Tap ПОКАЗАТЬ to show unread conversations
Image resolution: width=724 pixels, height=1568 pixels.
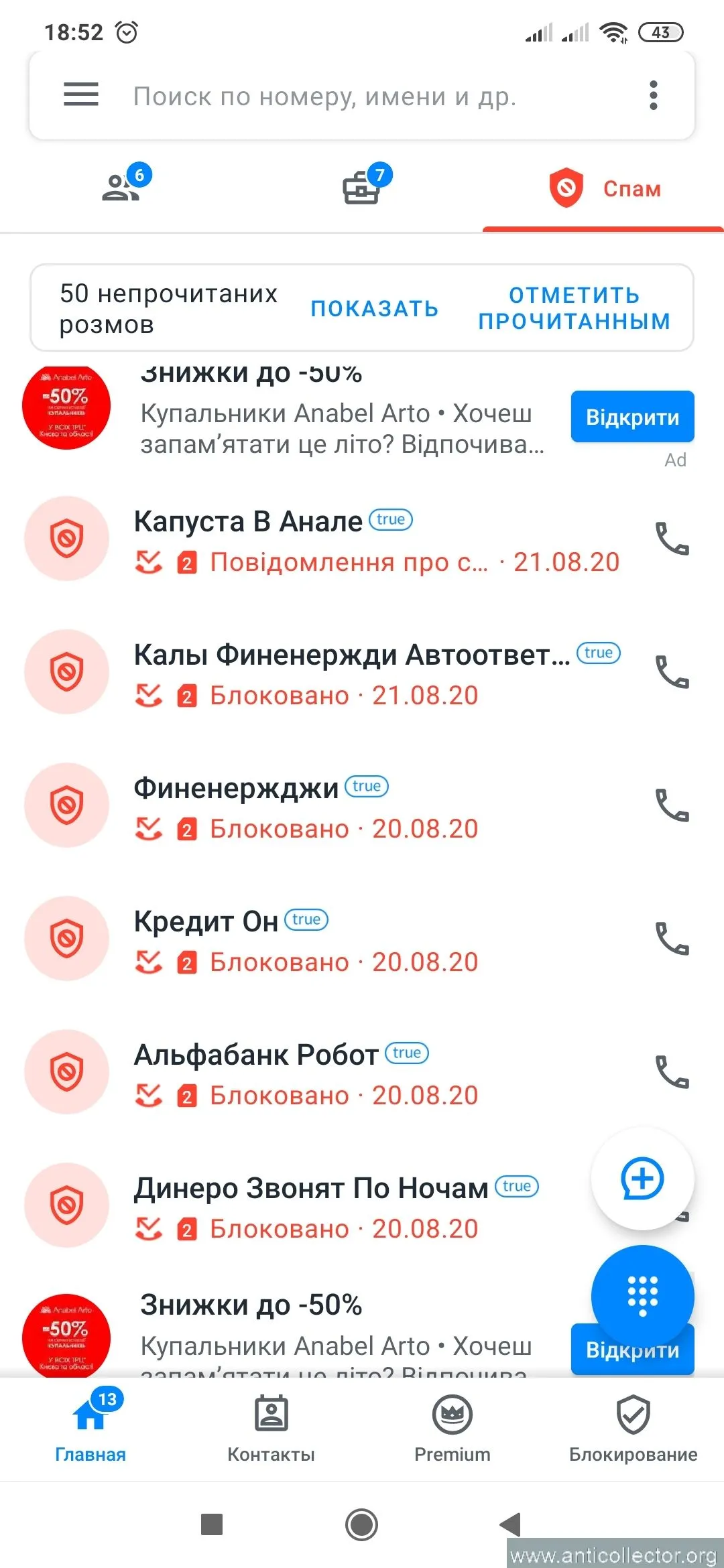(375, 309)
